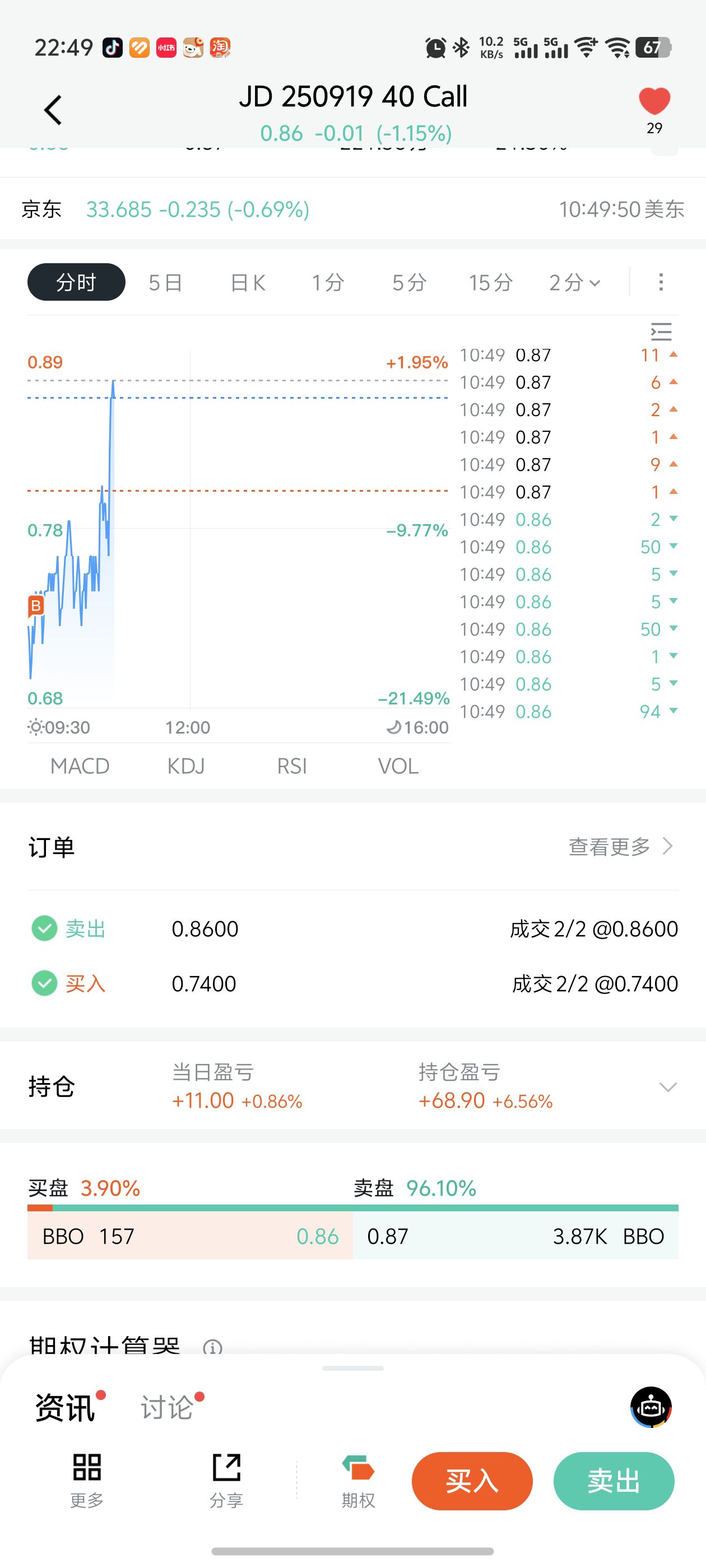
Task: Open the chart settings three-dot menu
Action: coord(661,282)
